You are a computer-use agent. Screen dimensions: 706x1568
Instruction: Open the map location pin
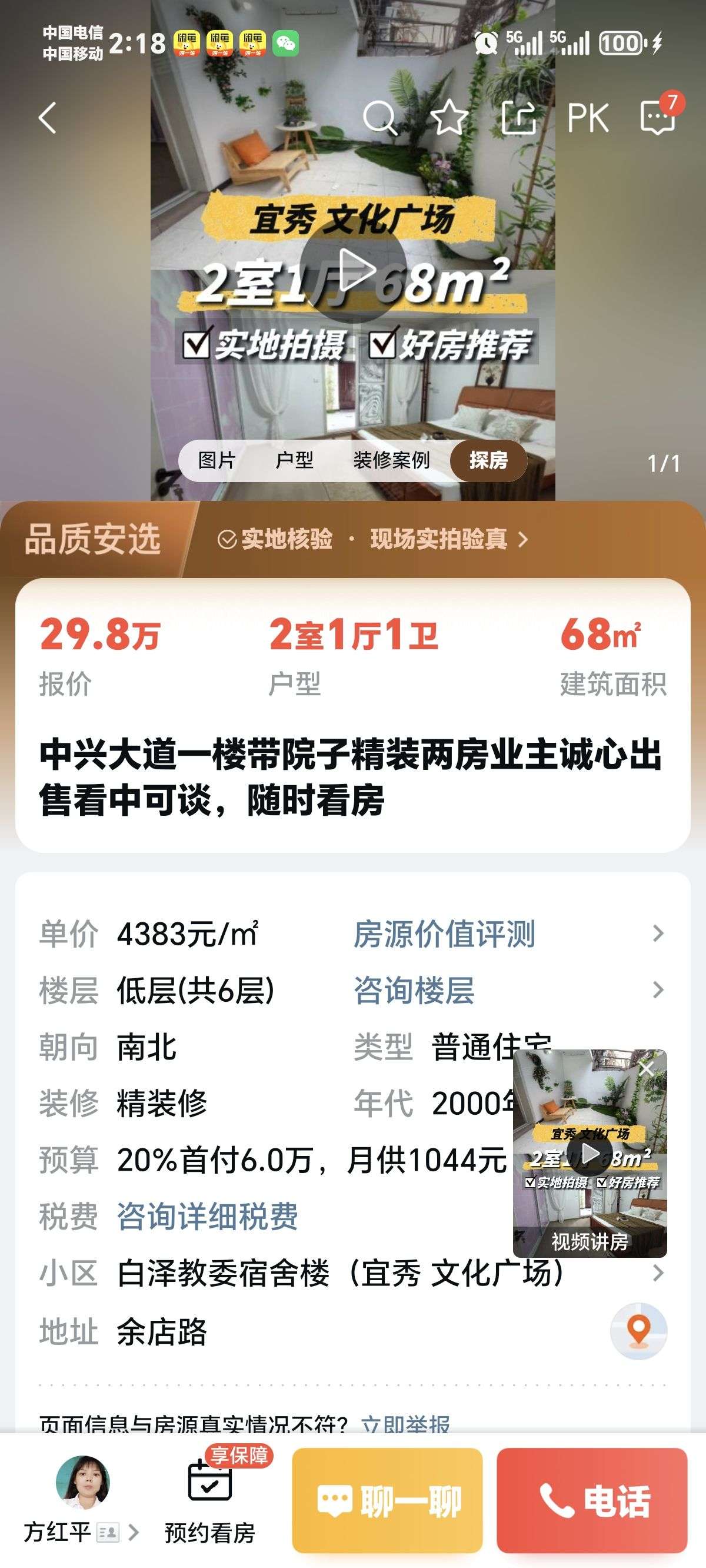pos(638,1331)
